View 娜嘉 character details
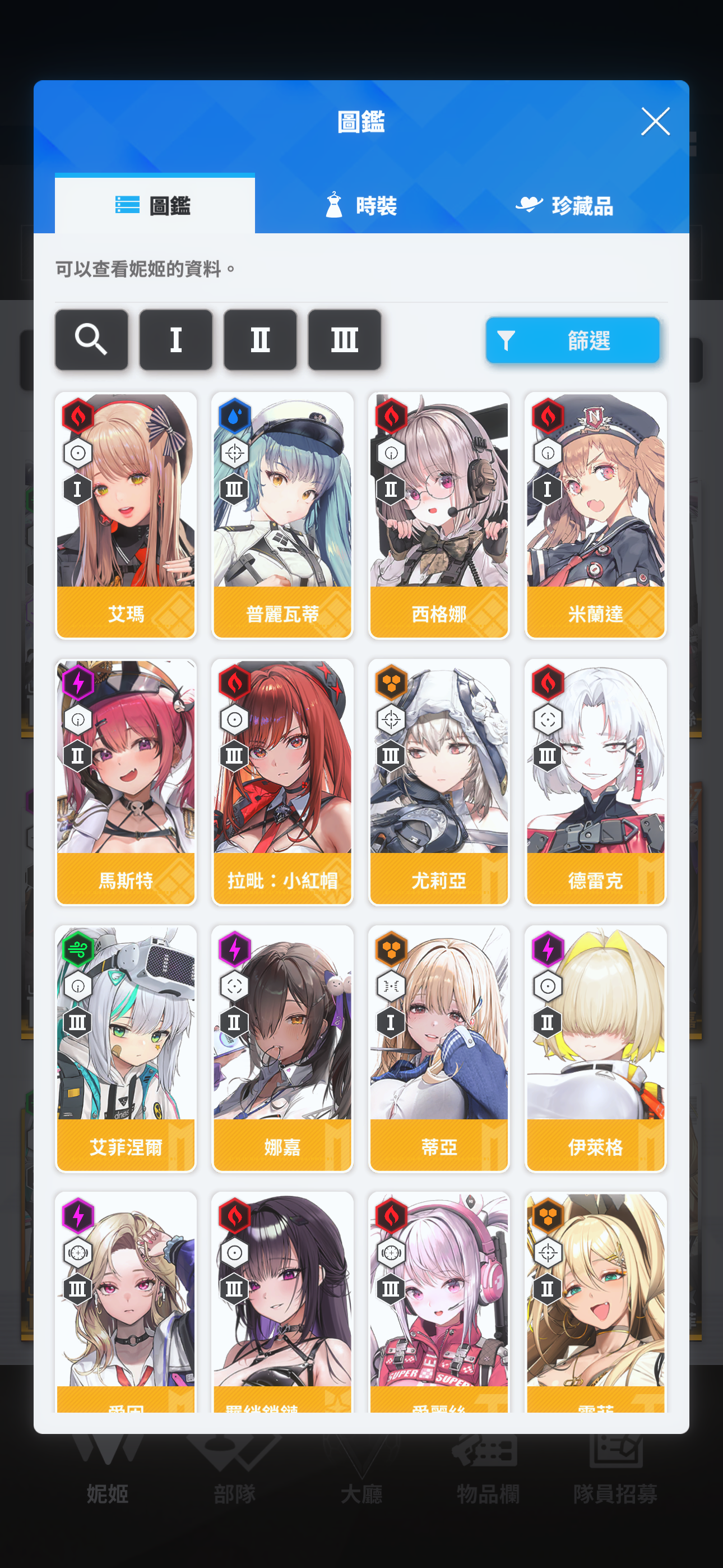Screen dimensions: 723x1568 click(282, 1048)
